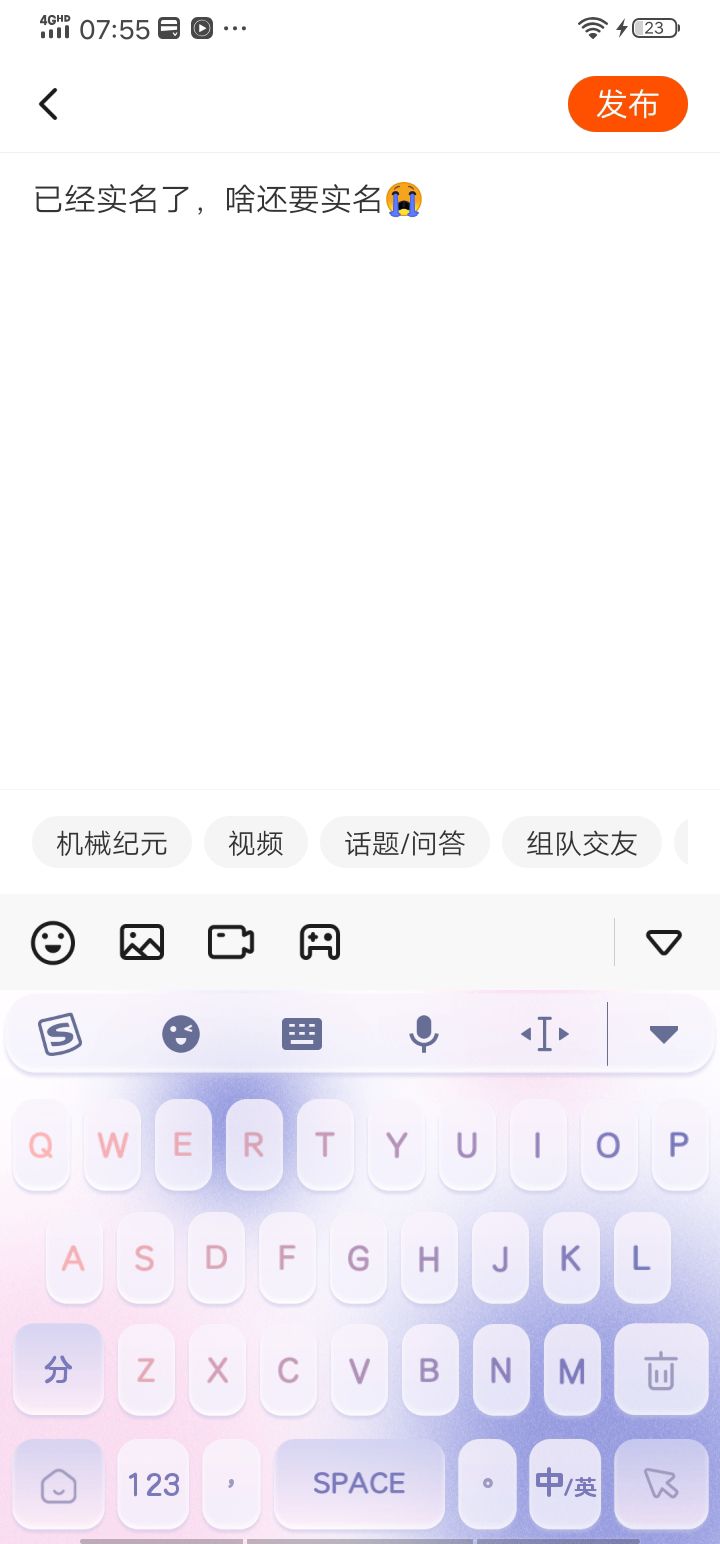Open the Sogou input method menu
Viewport: 720px width, 1544px height.
60,1034
